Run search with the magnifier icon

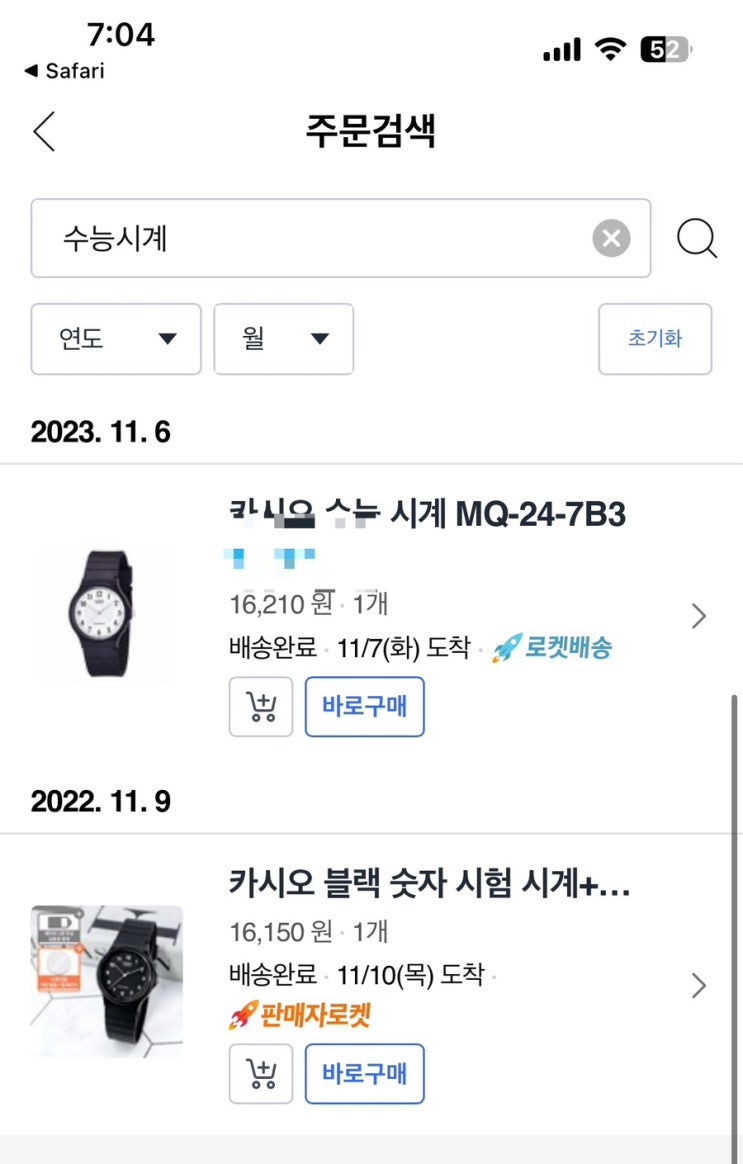click(696, 239)
